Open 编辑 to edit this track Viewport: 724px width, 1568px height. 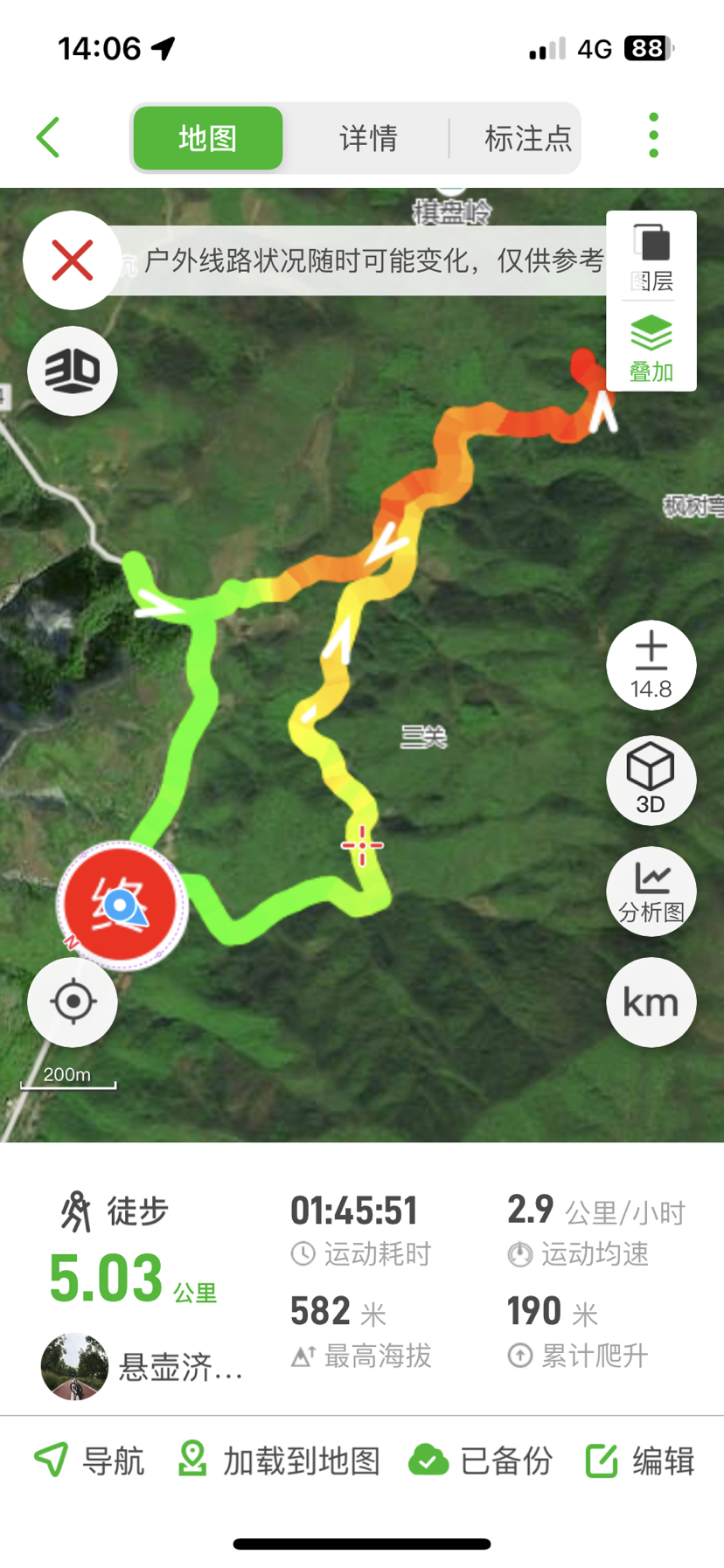[640, 1460]
